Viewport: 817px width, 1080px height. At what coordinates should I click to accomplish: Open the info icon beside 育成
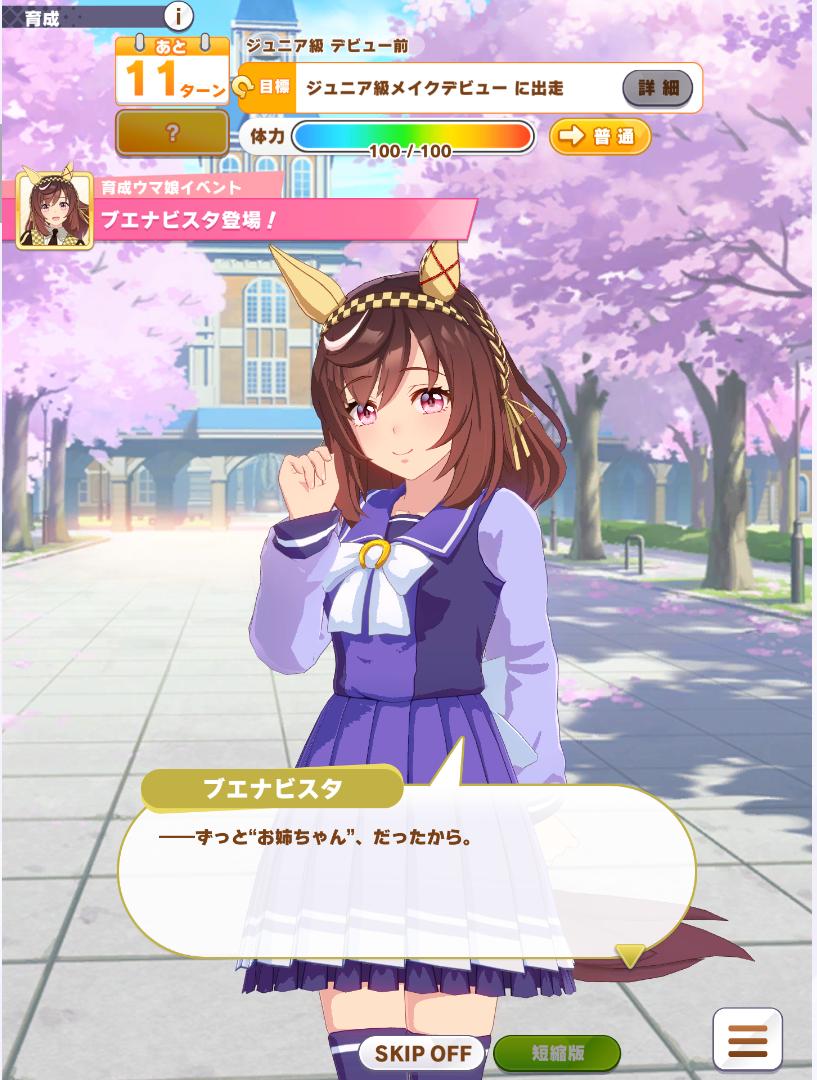[x=178, y=16]
